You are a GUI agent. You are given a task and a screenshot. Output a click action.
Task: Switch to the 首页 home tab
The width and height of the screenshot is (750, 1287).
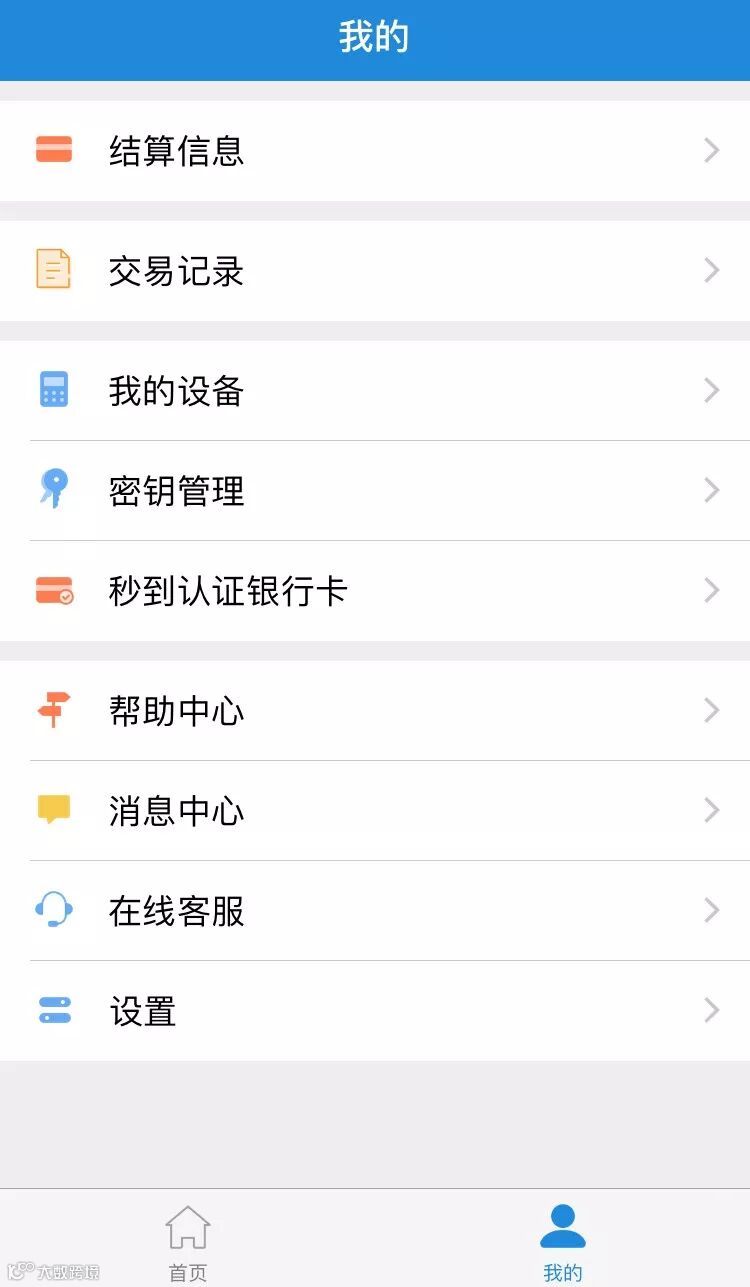pyautogui.click(x=187, y=1242)
